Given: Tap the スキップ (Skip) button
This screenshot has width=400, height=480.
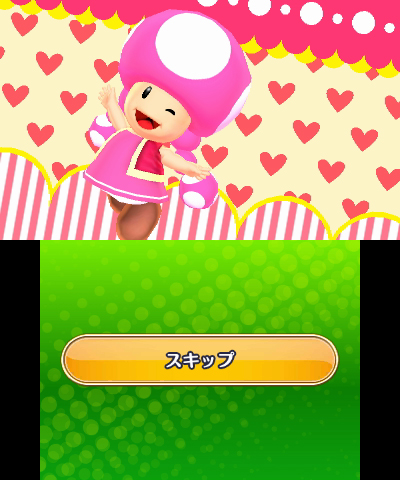Looking at the screenshot, I should (x=200, y=360).
